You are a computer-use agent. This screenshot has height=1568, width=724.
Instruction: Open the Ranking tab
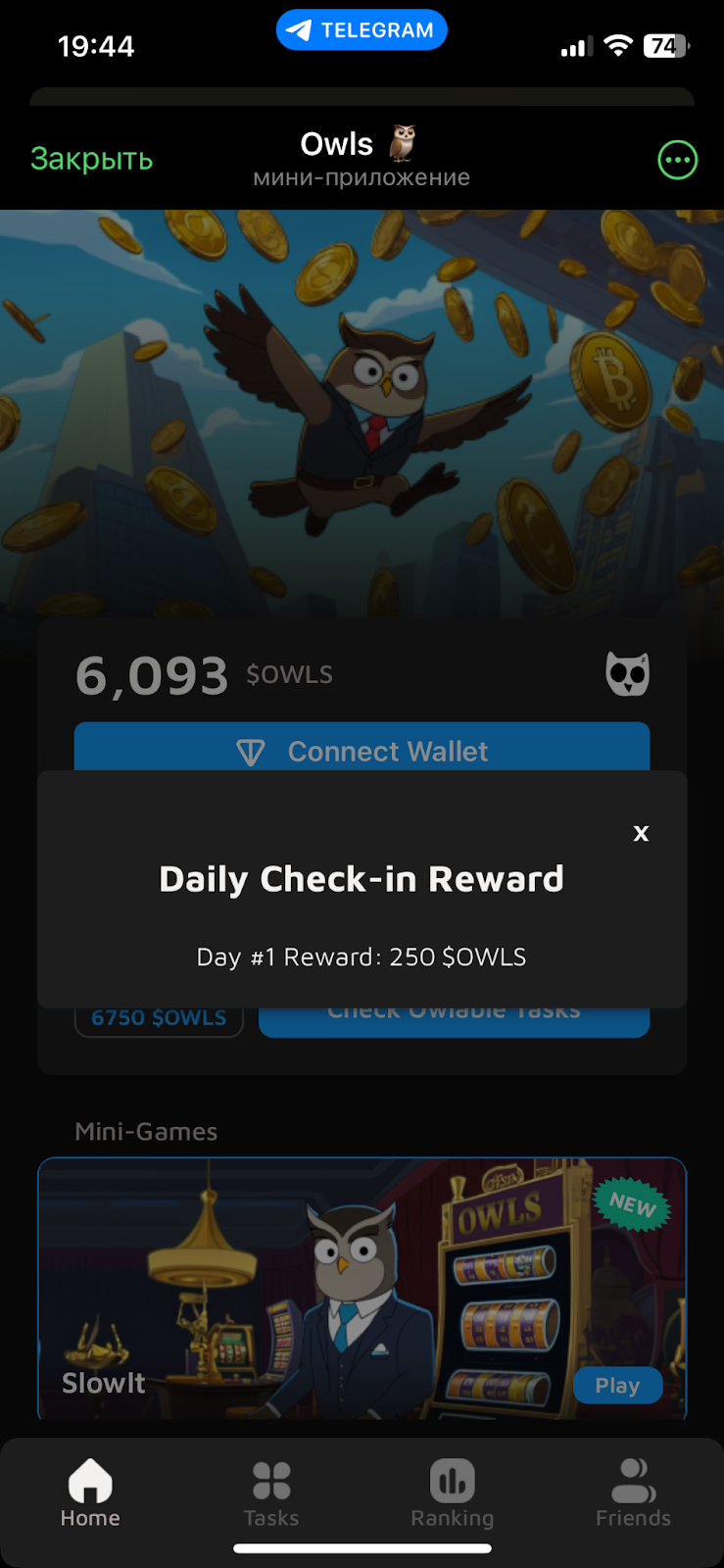pos(452,1493)
